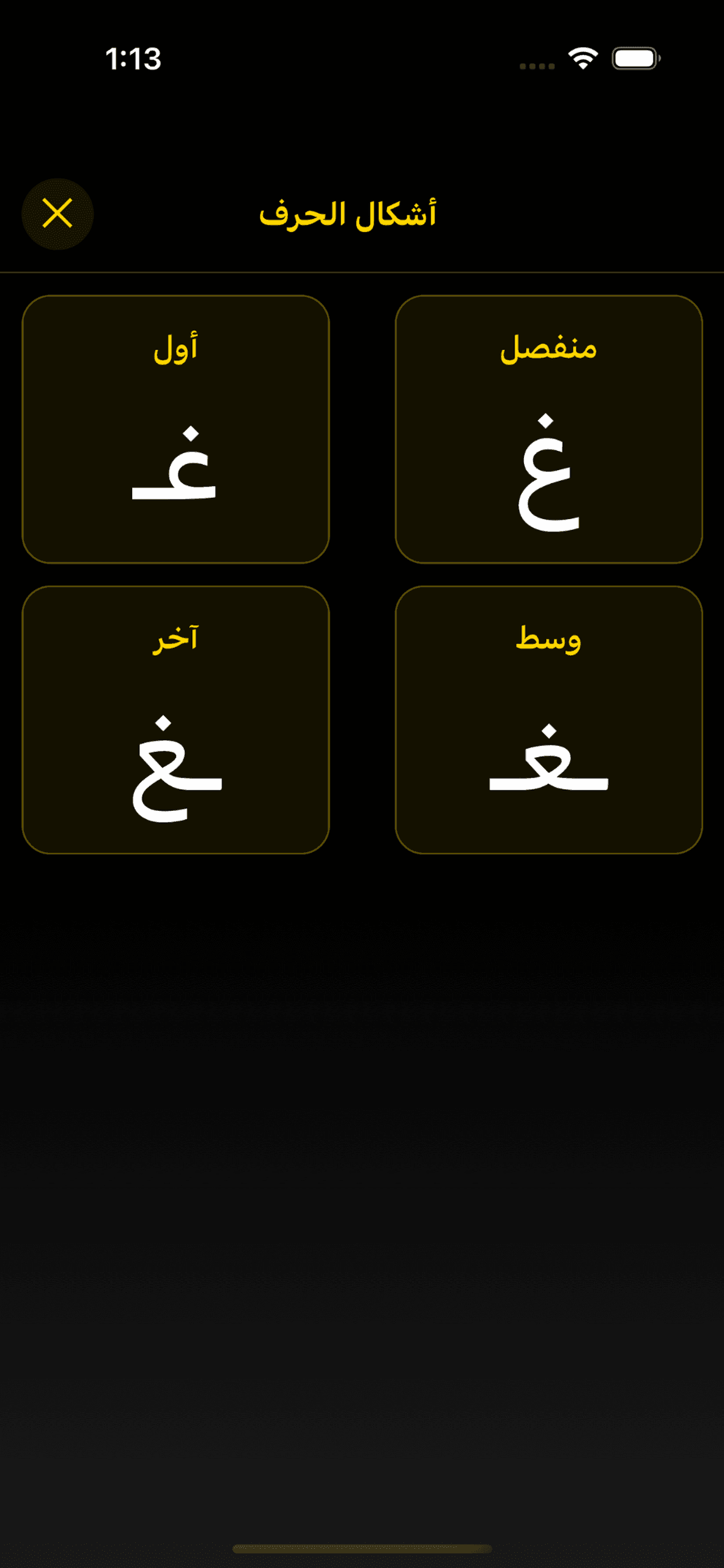Screen dimensions: 724x1568
Task: Tap the final (آخر) form of ghayn
Action: [175, 722]
